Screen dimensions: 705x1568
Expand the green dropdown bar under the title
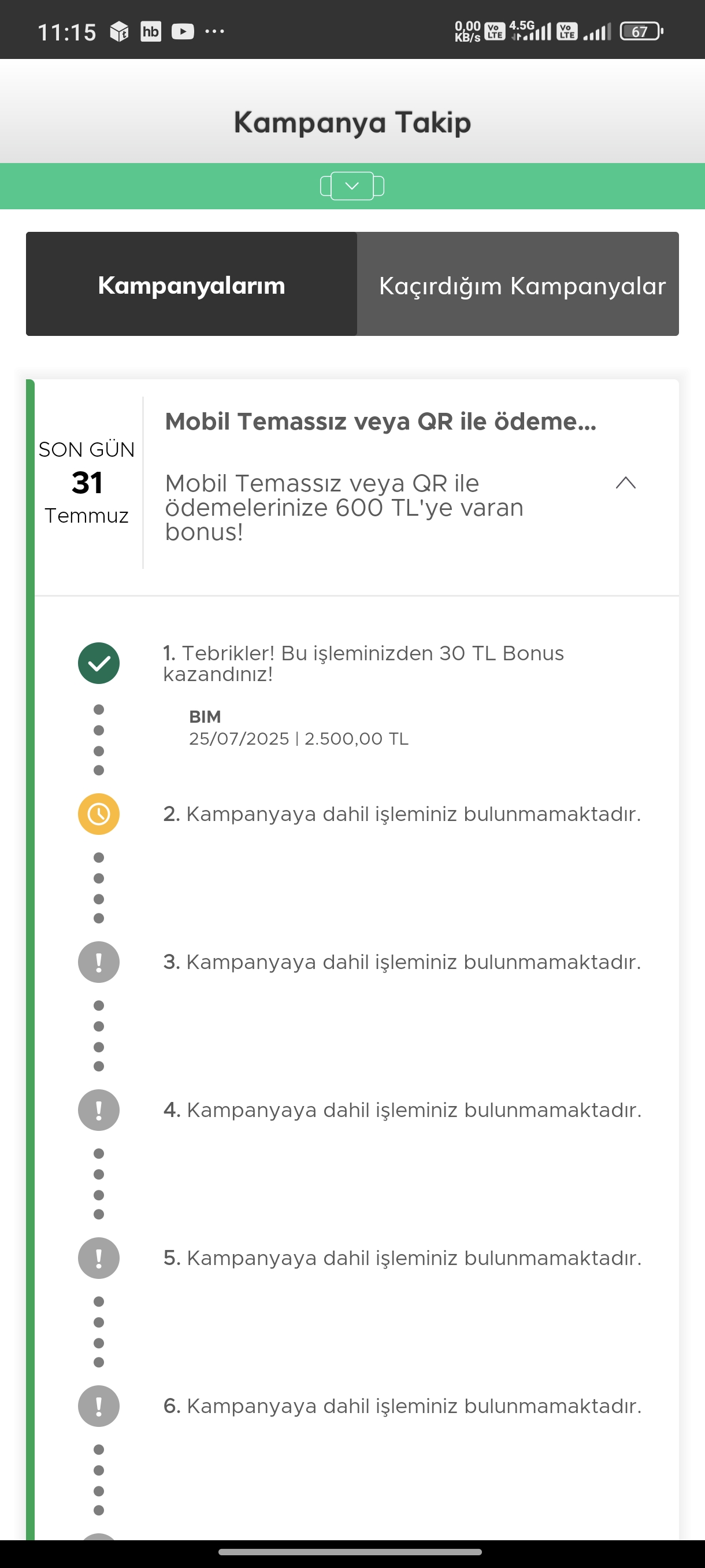[352, 186]
